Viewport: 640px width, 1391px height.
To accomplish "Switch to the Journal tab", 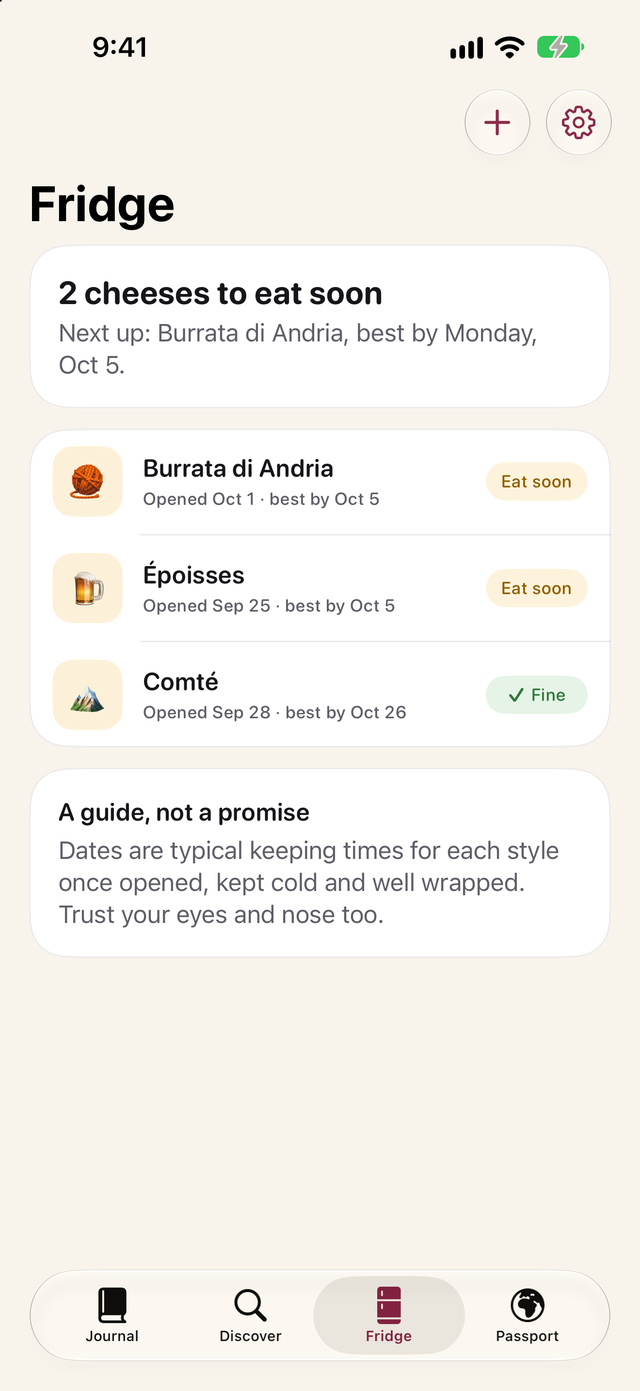I will click(x=112, y=1315).
